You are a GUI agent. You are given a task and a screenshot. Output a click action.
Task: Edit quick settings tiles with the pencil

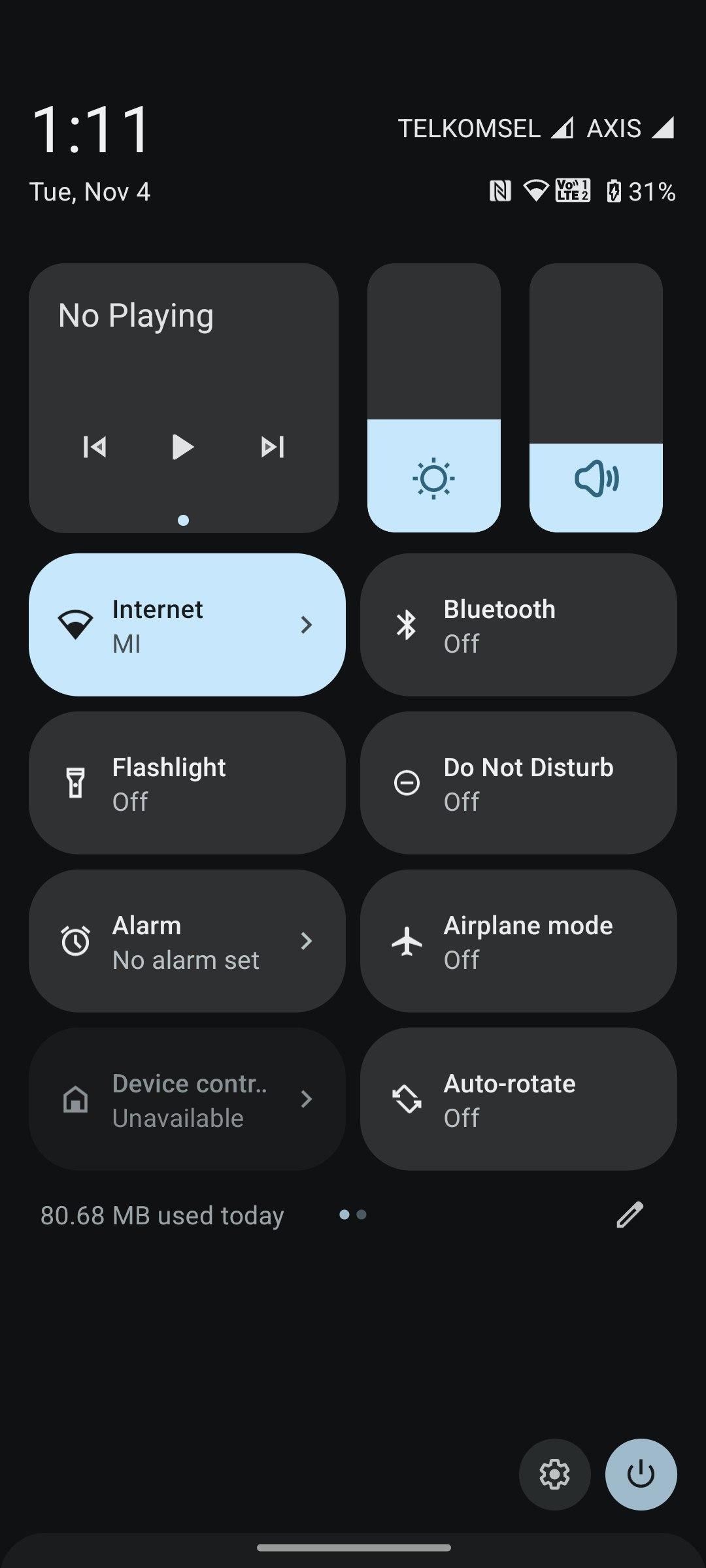tap(630, 1215)
